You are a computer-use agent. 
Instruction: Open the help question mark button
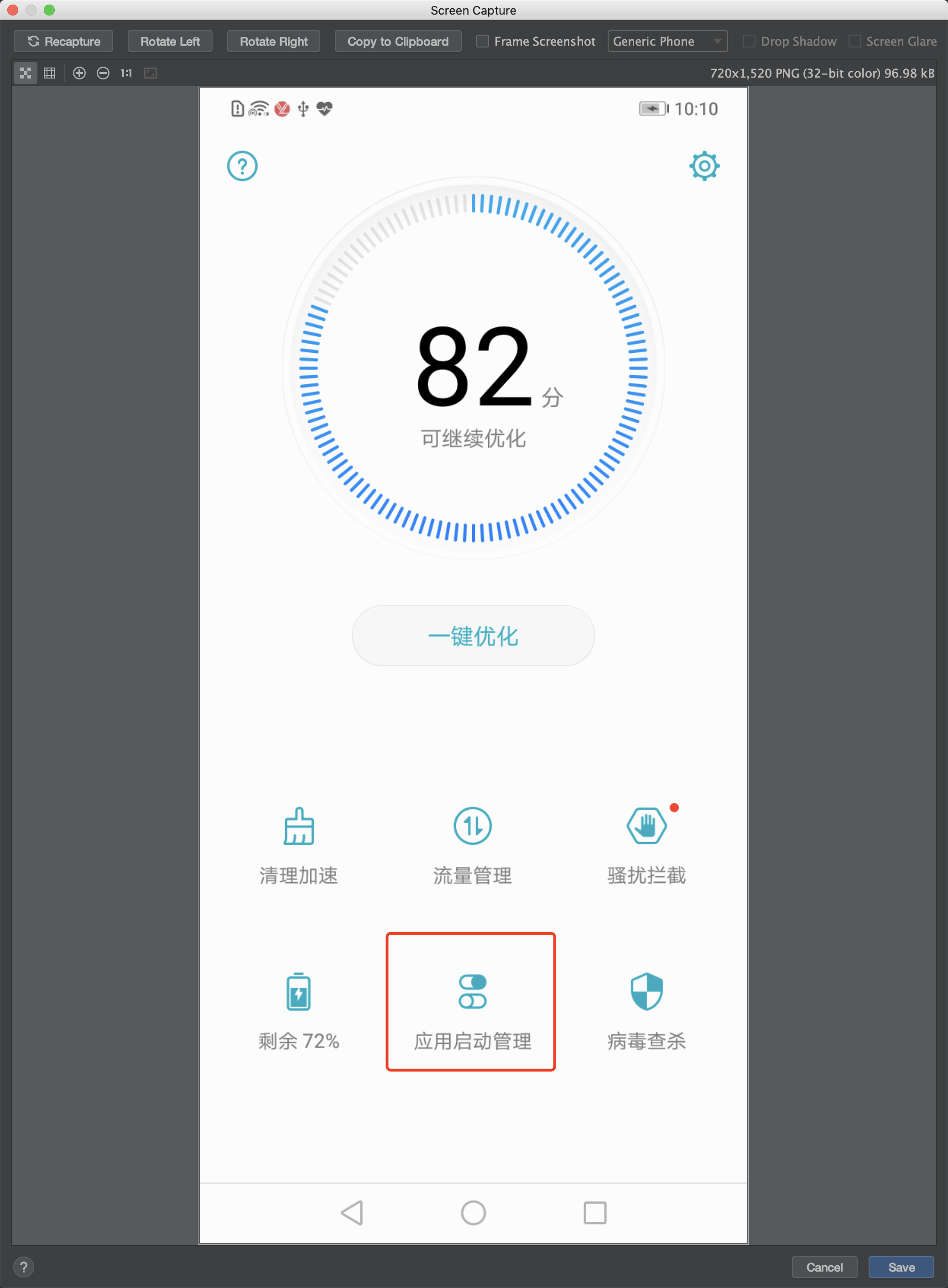[24, 1267]
